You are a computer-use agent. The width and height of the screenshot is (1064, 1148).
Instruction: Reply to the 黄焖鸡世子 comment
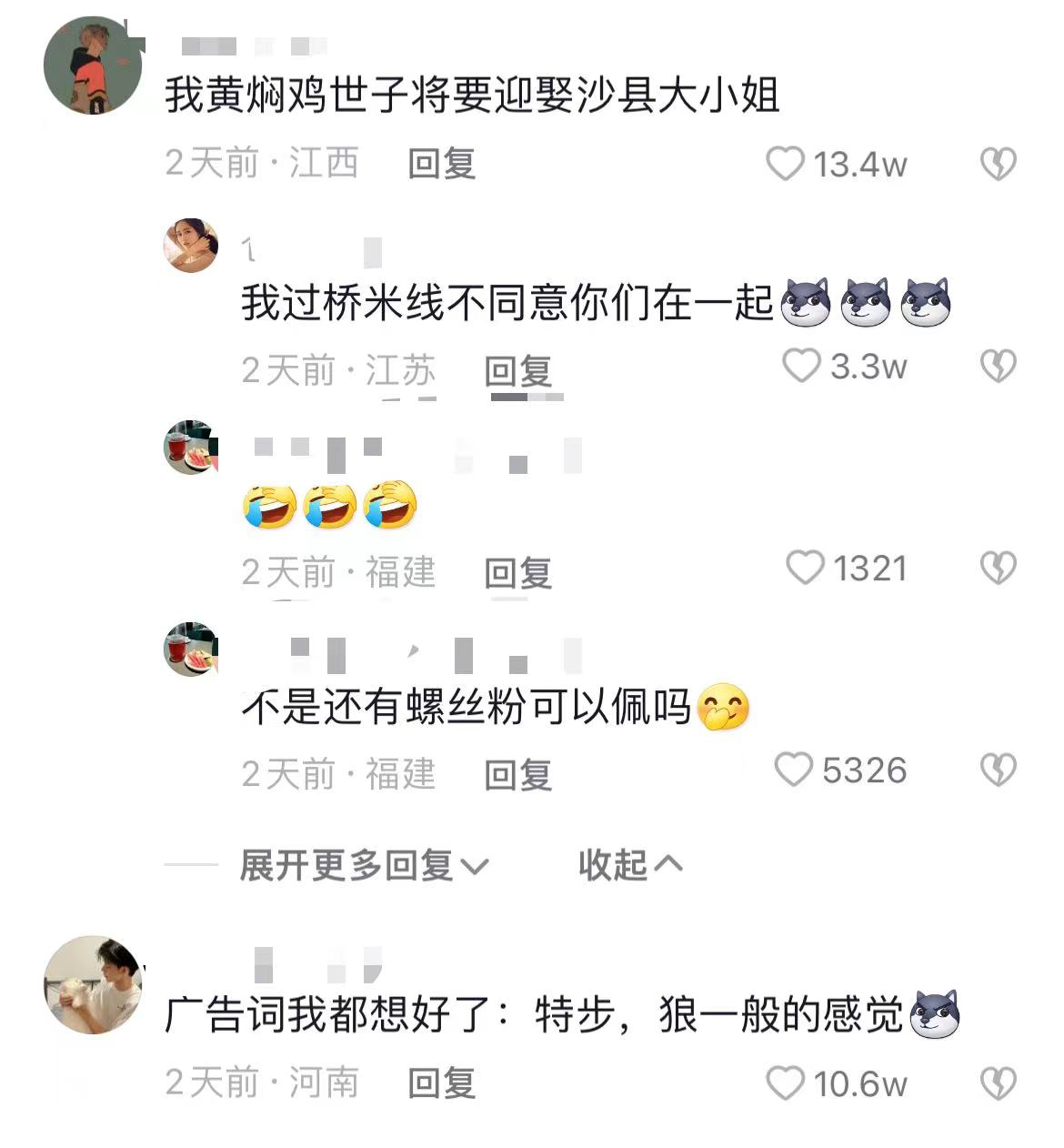pos(442,165)
